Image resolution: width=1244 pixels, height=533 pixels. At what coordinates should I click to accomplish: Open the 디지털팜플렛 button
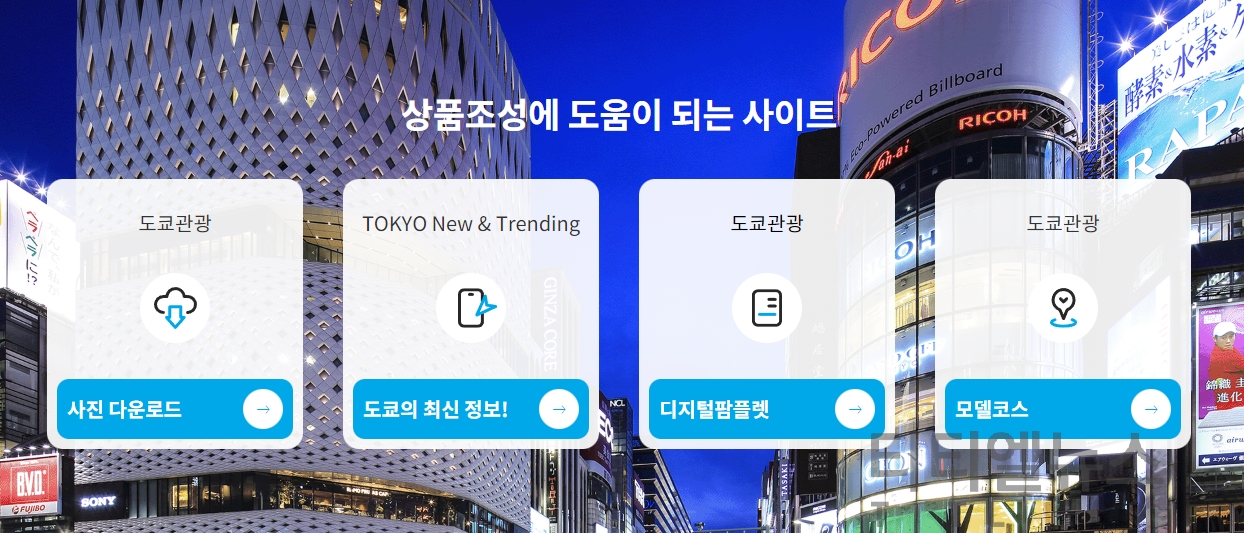coord(766,409)
